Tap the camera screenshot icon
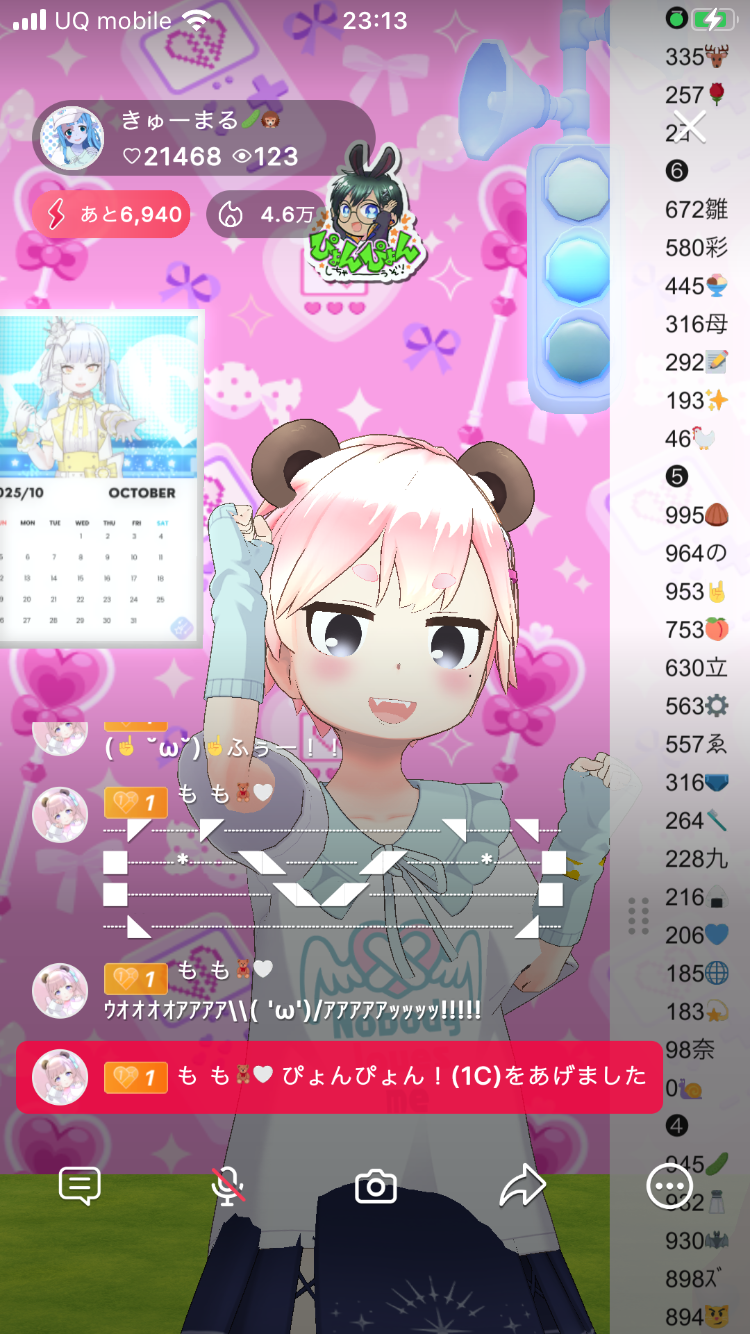The height and width of the screenshot is (1334, 750). pos(376,1187)
